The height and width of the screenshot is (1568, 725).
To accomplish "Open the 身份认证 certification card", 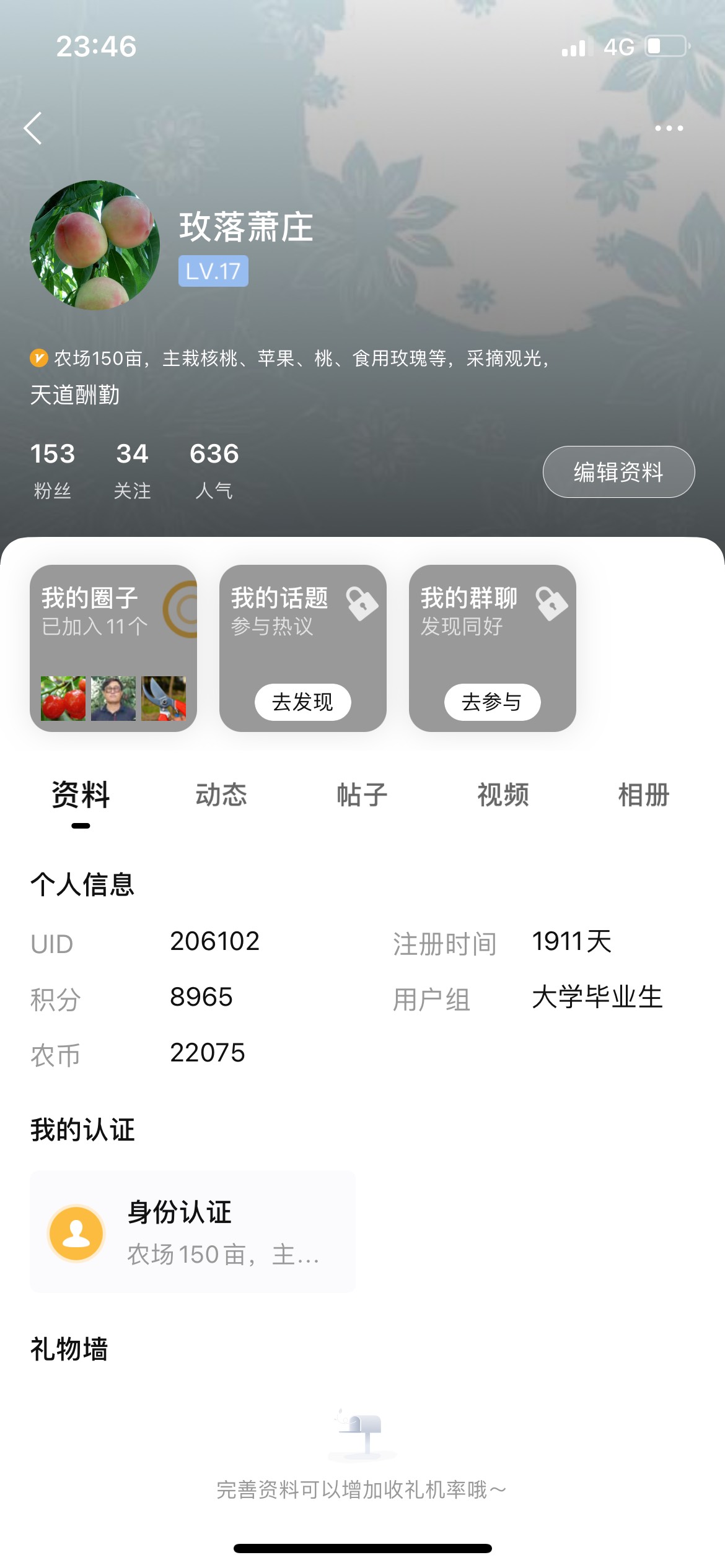I will pos(193,1232).
